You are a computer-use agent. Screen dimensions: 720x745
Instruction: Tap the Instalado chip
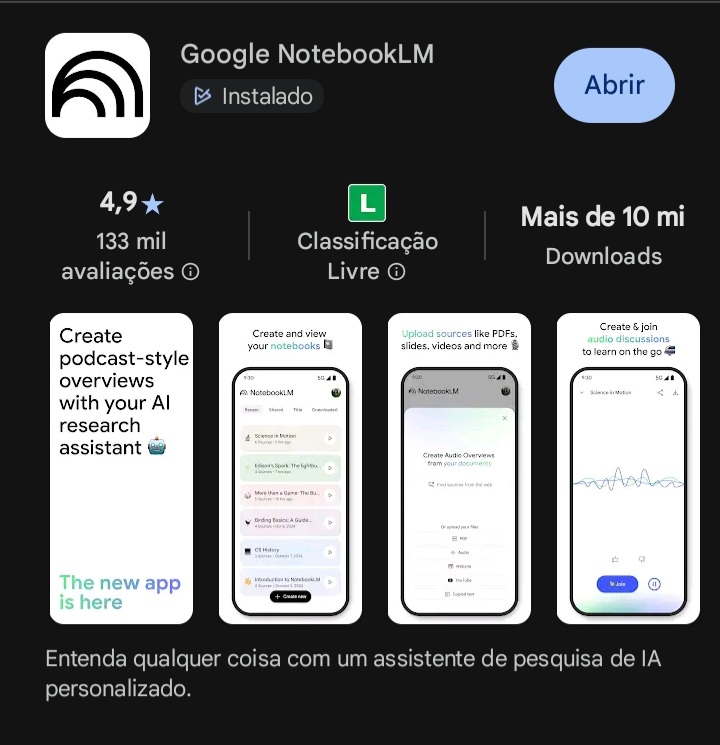pos(252,97)
